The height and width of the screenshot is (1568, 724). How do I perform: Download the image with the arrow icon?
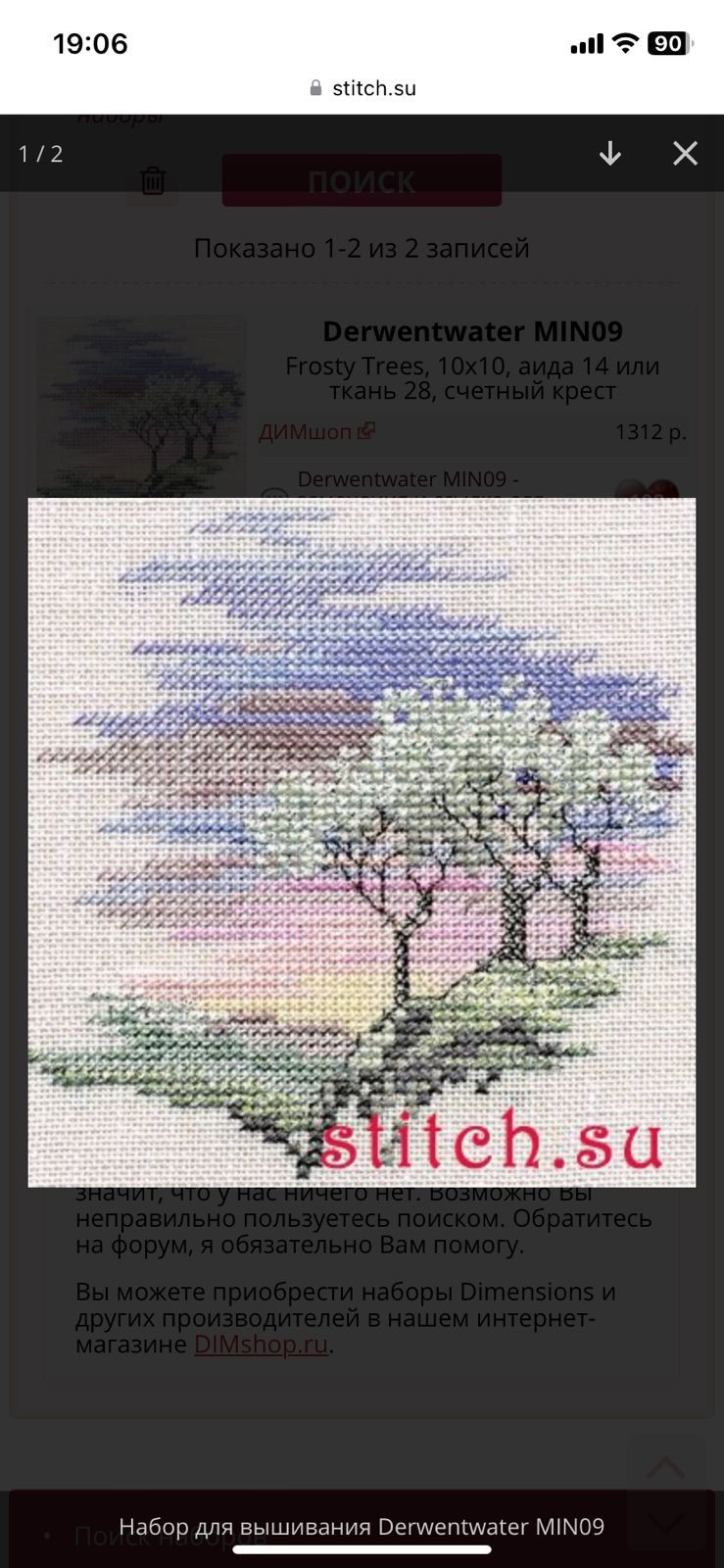pyautogui.click(x=609, y=154)
